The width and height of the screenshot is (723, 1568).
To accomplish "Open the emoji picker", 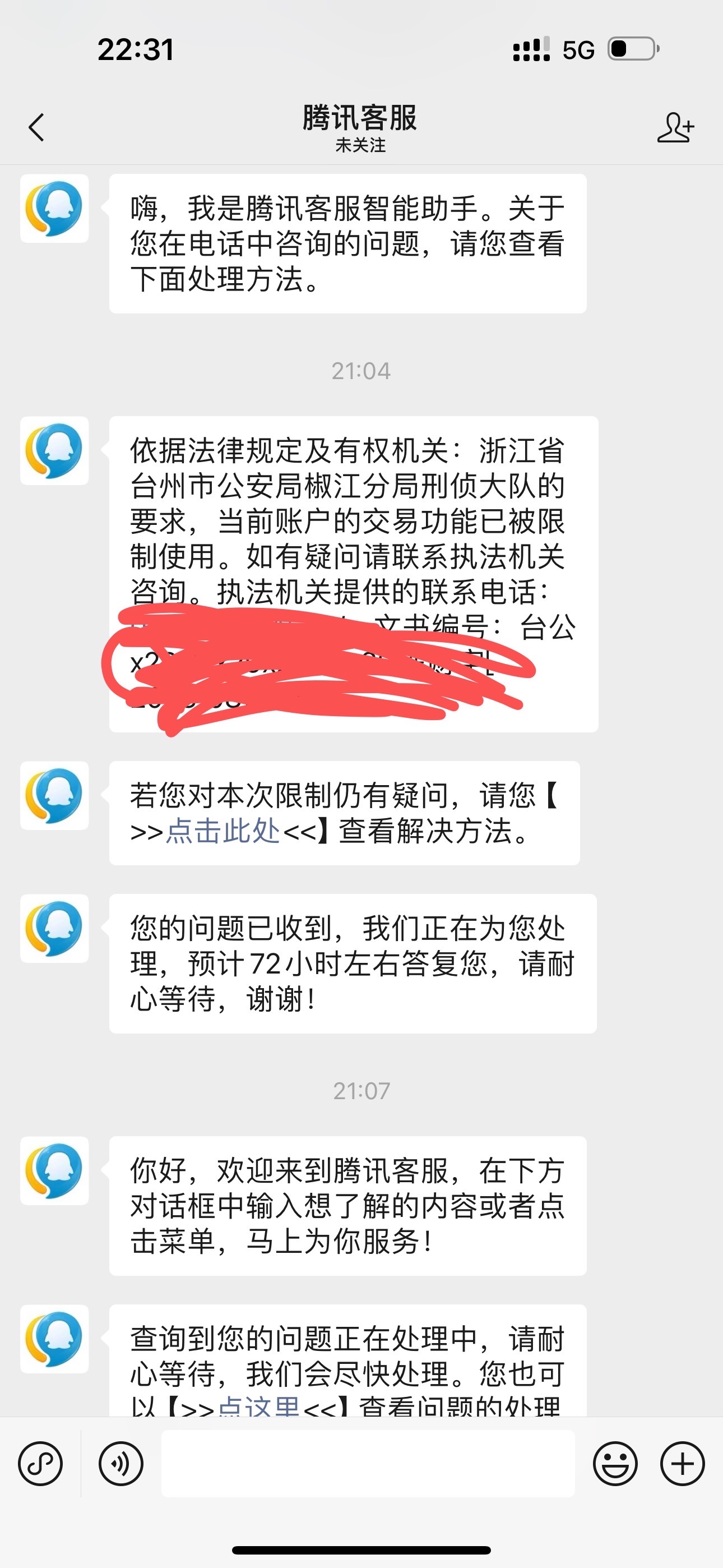I will coord(615,1464).
